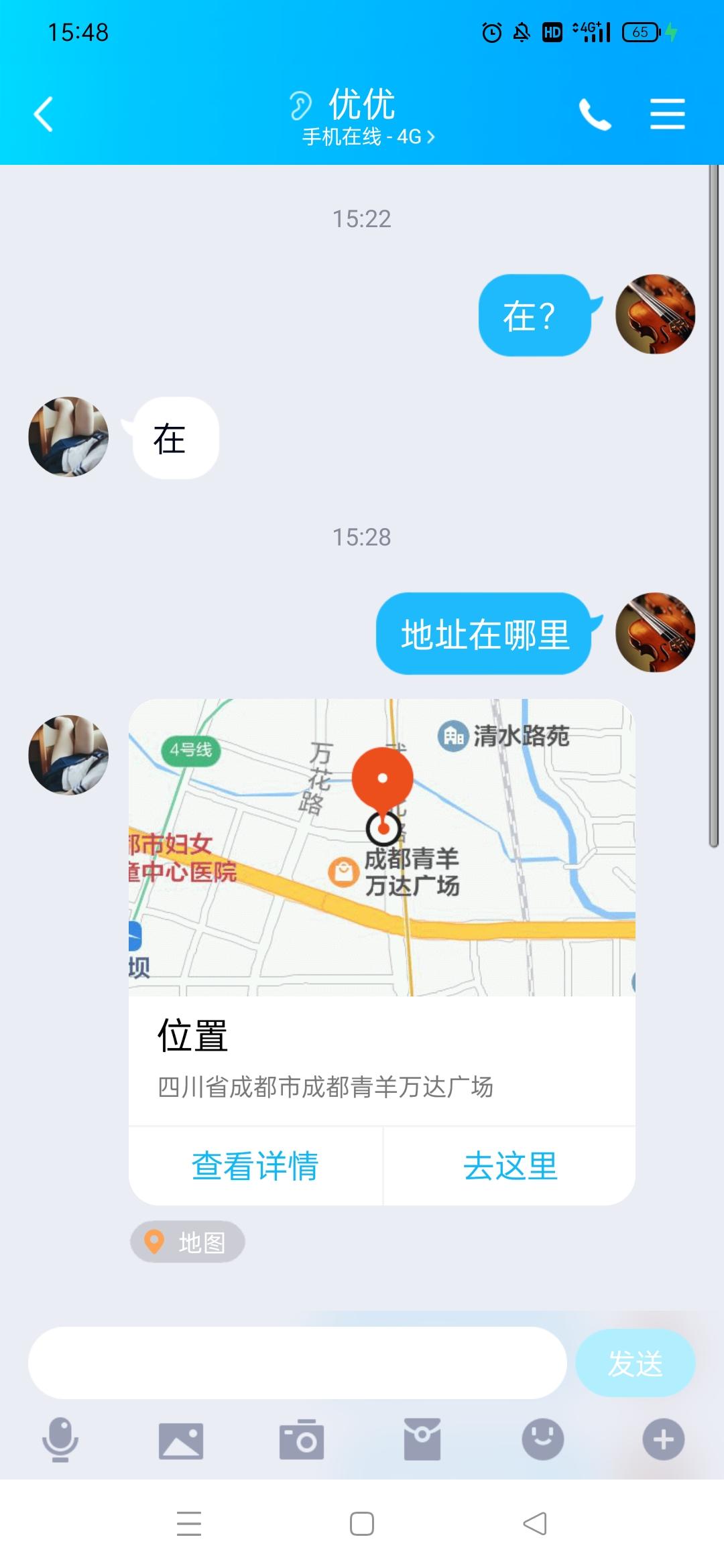Open the 地图 chip below the card
Viewport: 724px width, 1568px height.
coord(188,1242)
